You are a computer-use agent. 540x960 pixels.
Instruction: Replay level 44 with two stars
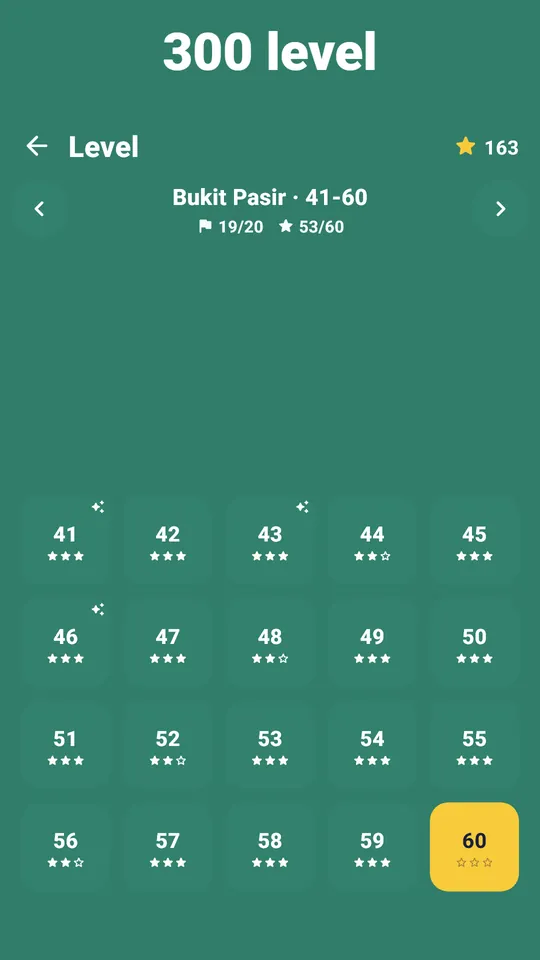[372, 541]
